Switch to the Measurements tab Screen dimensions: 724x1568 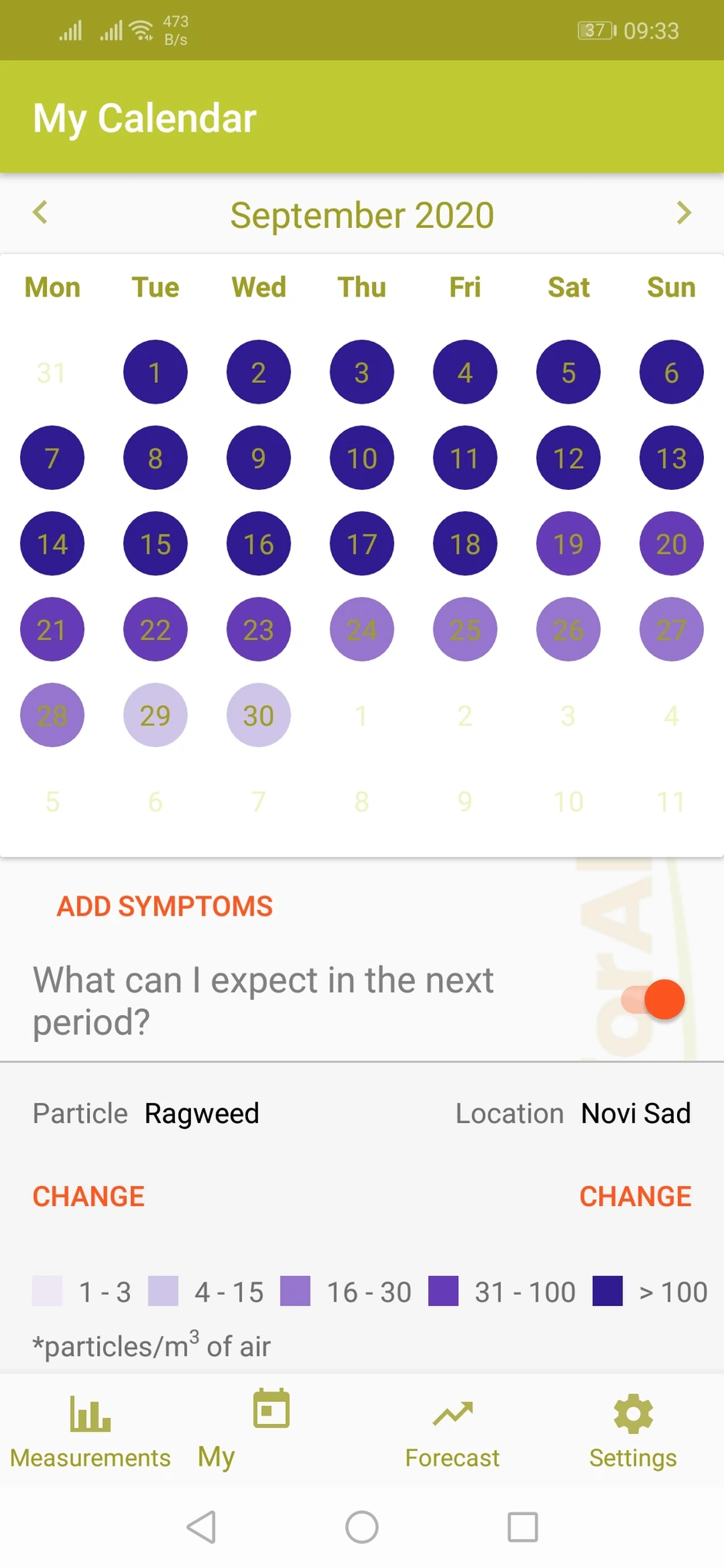tap(90, 1431)
